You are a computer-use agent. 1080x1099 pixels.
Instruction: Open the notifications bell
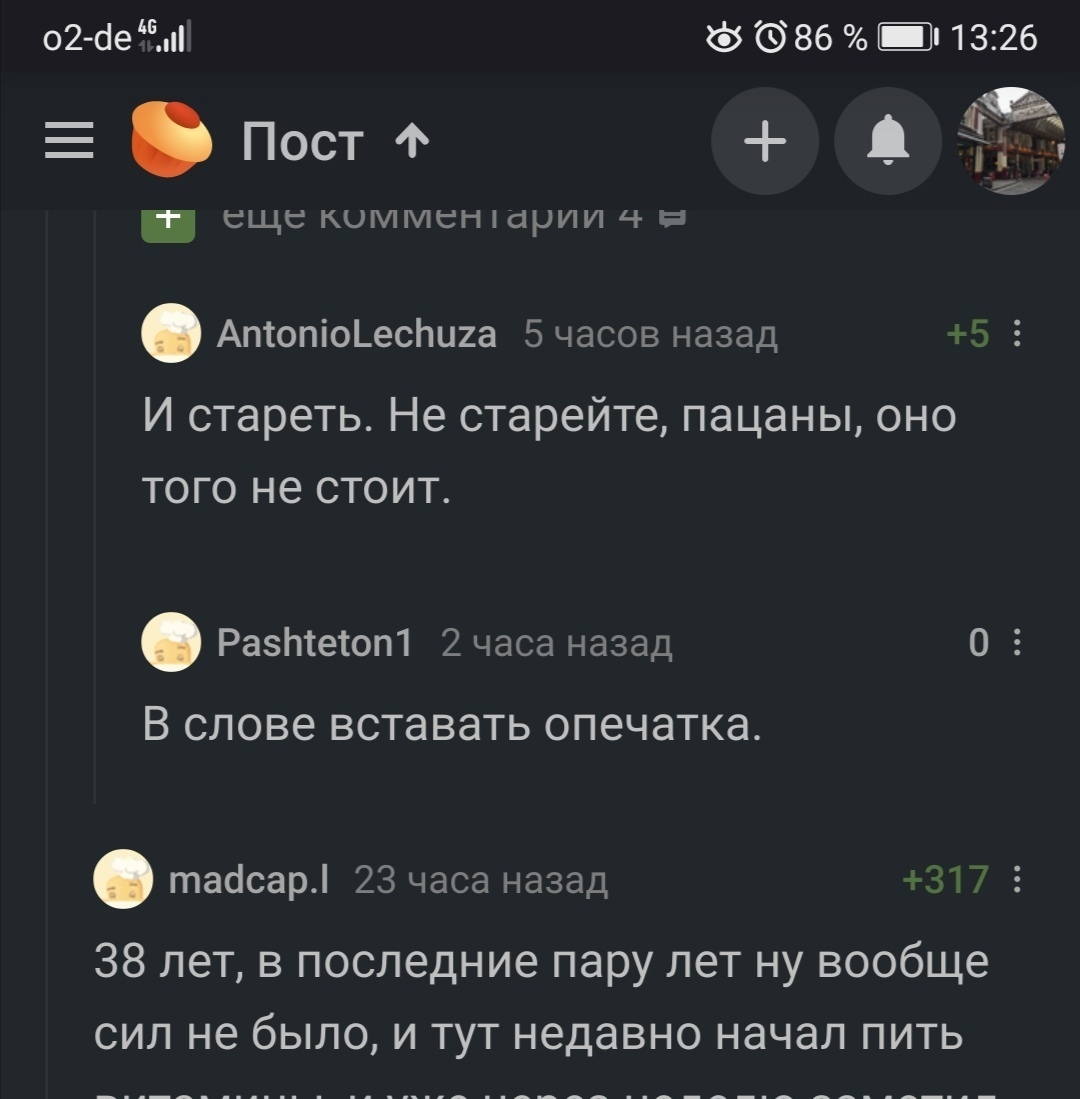[887, 141]
